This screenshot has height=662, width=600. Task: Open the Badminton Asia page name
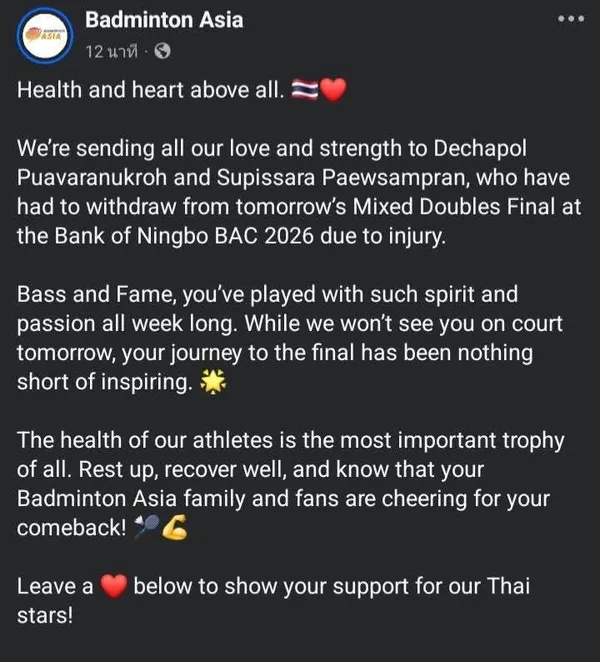click(164, 20)
